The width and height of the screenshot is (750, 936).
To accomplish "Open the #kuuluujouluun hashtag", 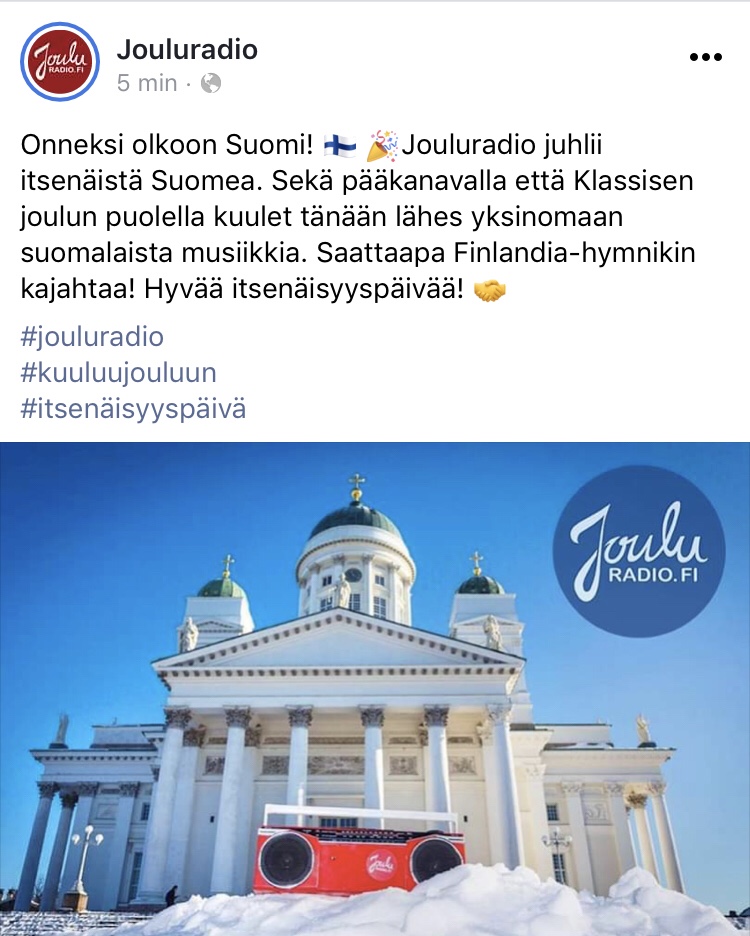I will click(118, 372).
